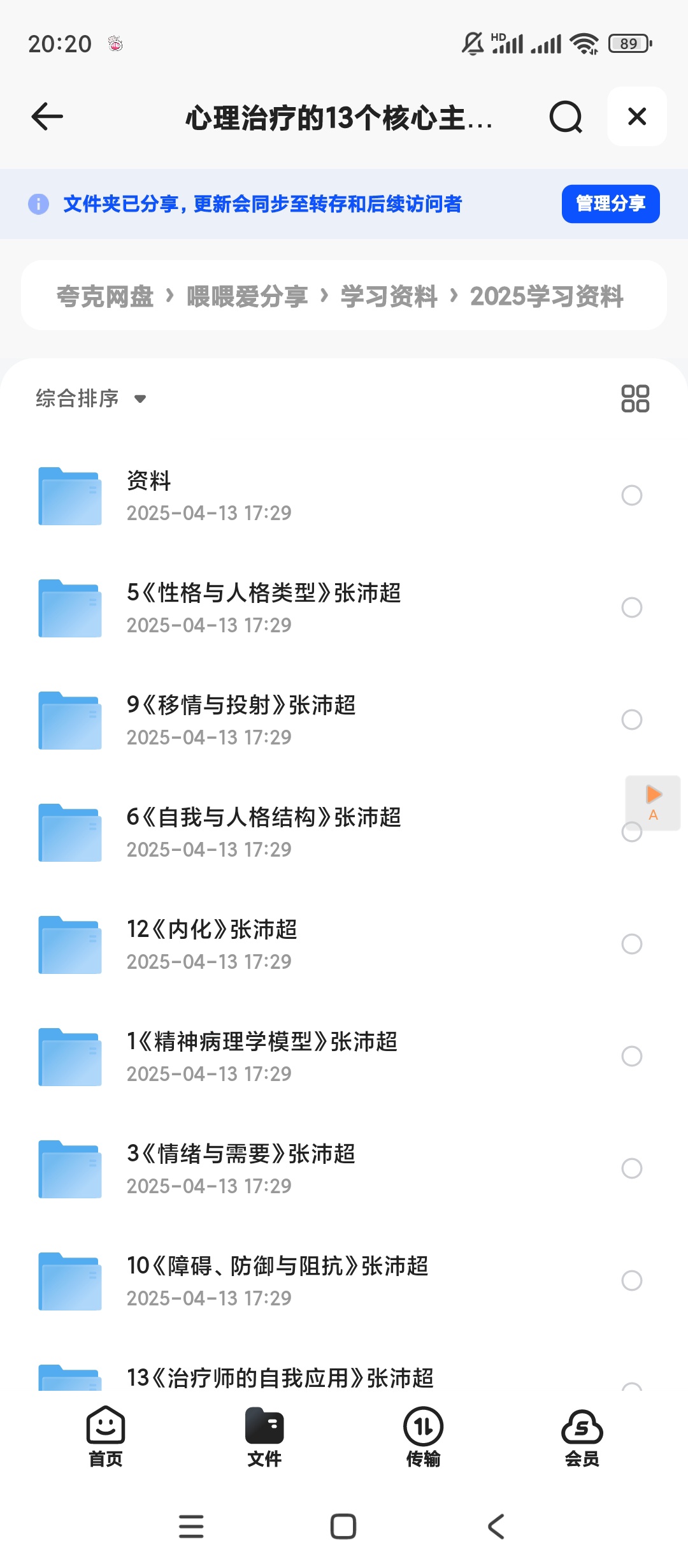Tap the back arrow to leave this folder
The height and width of the screenshot is (1568, 688).
(46, 117)
